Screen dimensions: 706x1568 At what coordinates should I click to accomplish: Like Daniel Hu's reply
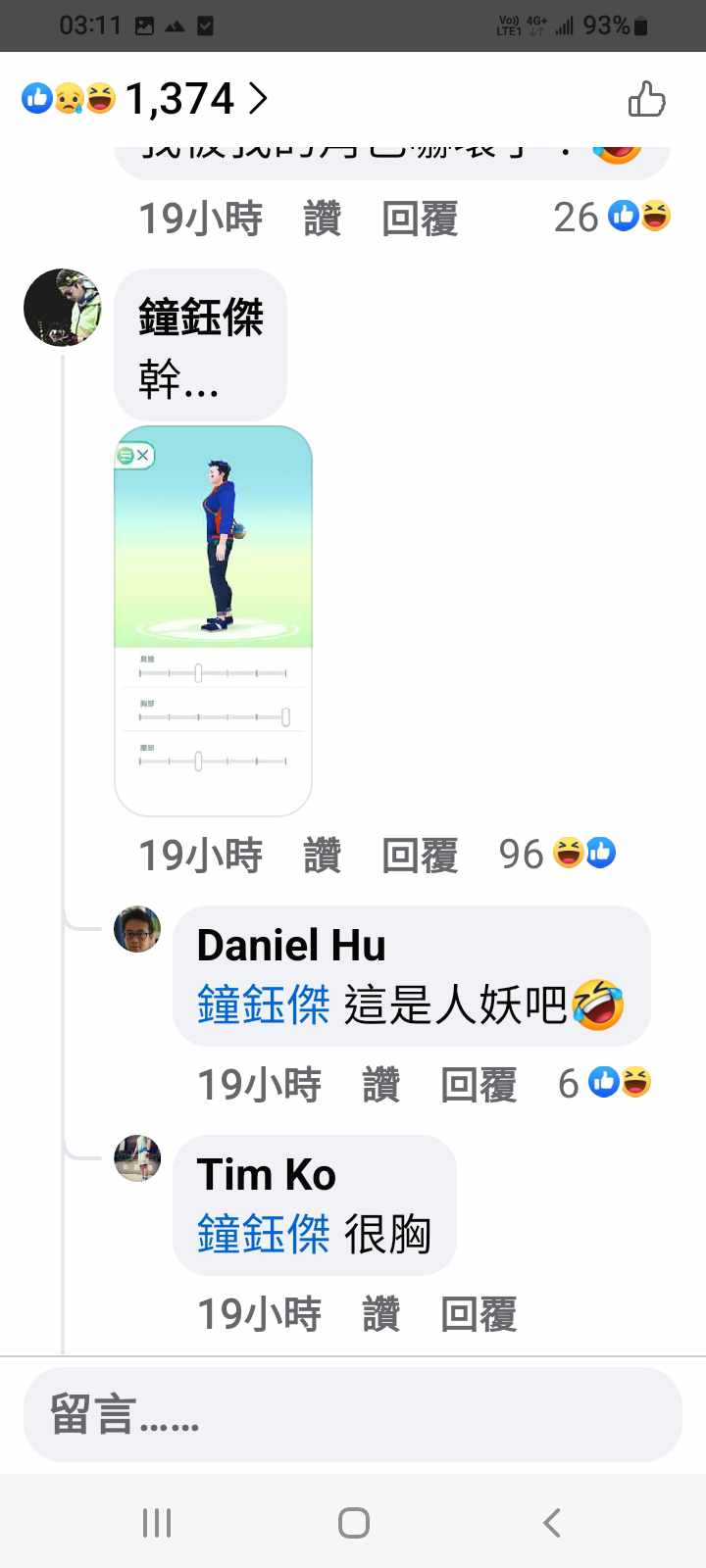point(380,1084)
